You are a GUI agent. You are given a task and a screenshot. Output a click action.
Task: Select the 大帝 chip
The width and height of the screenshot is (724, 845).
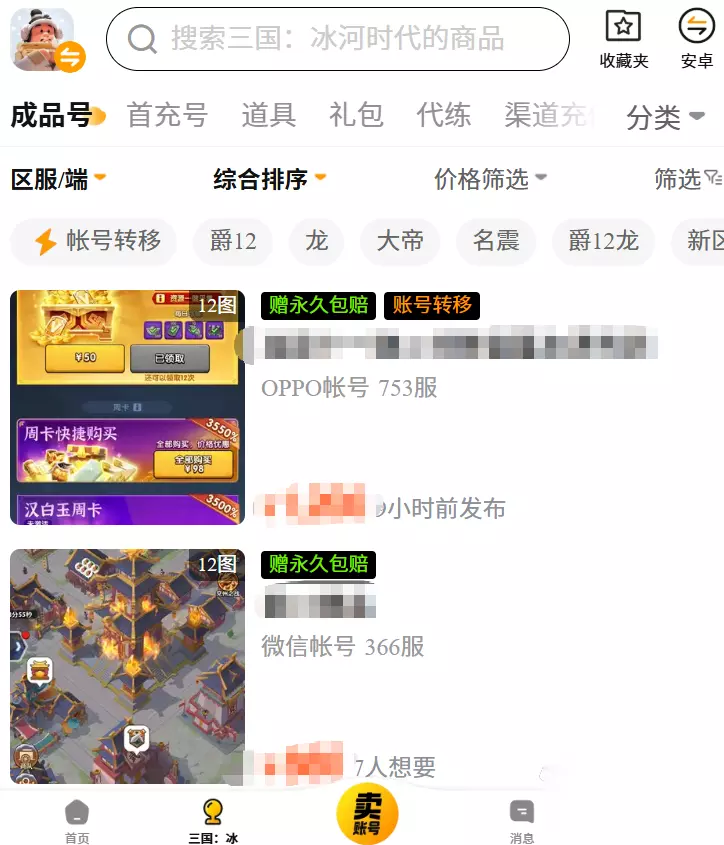coord(400,241)
